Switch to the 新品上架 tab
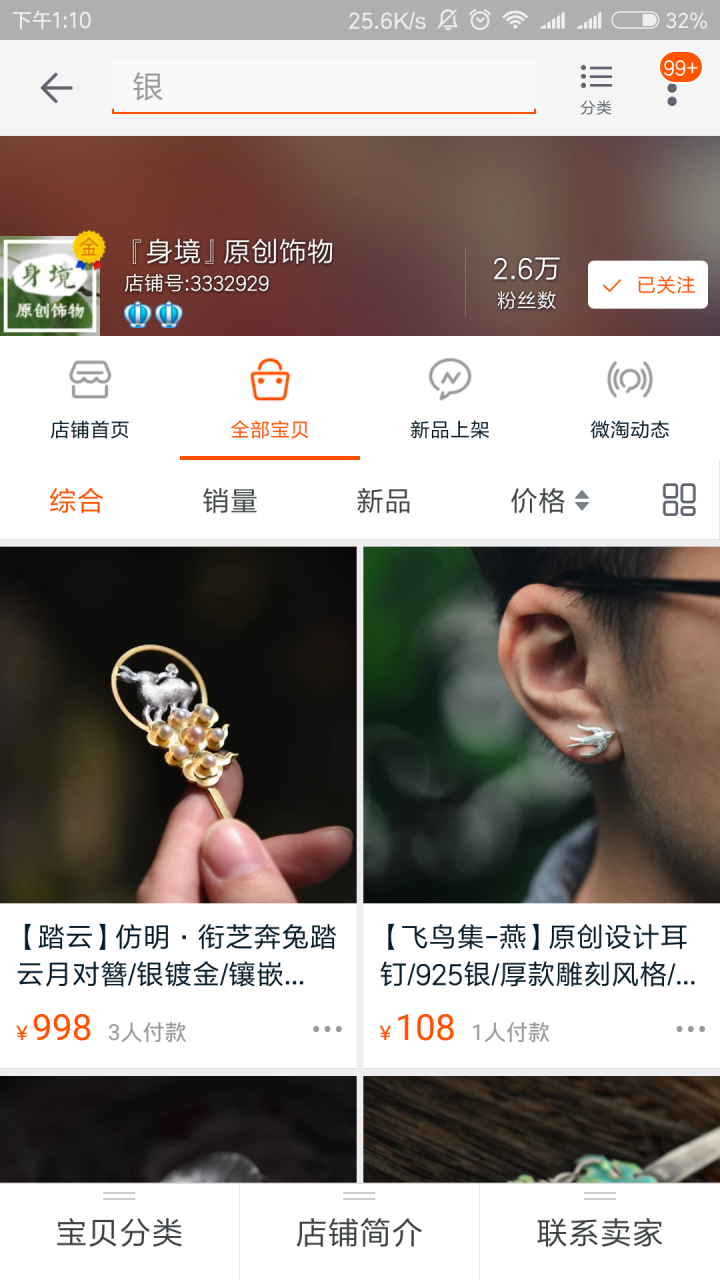 (450, 400)
